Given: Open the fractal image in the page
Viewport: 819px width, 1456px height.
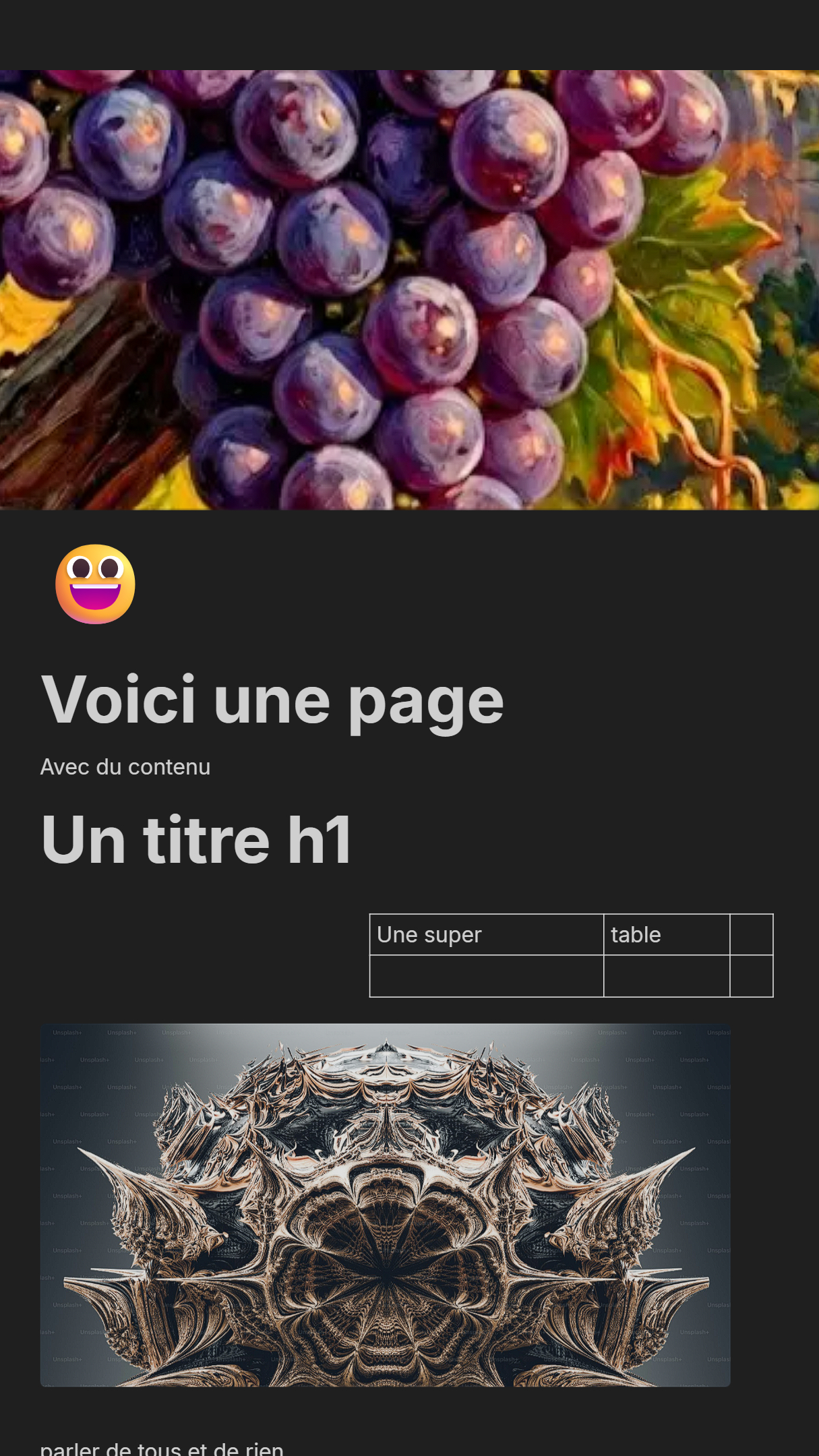Looking at the screenshot, I should (385, 1205).
